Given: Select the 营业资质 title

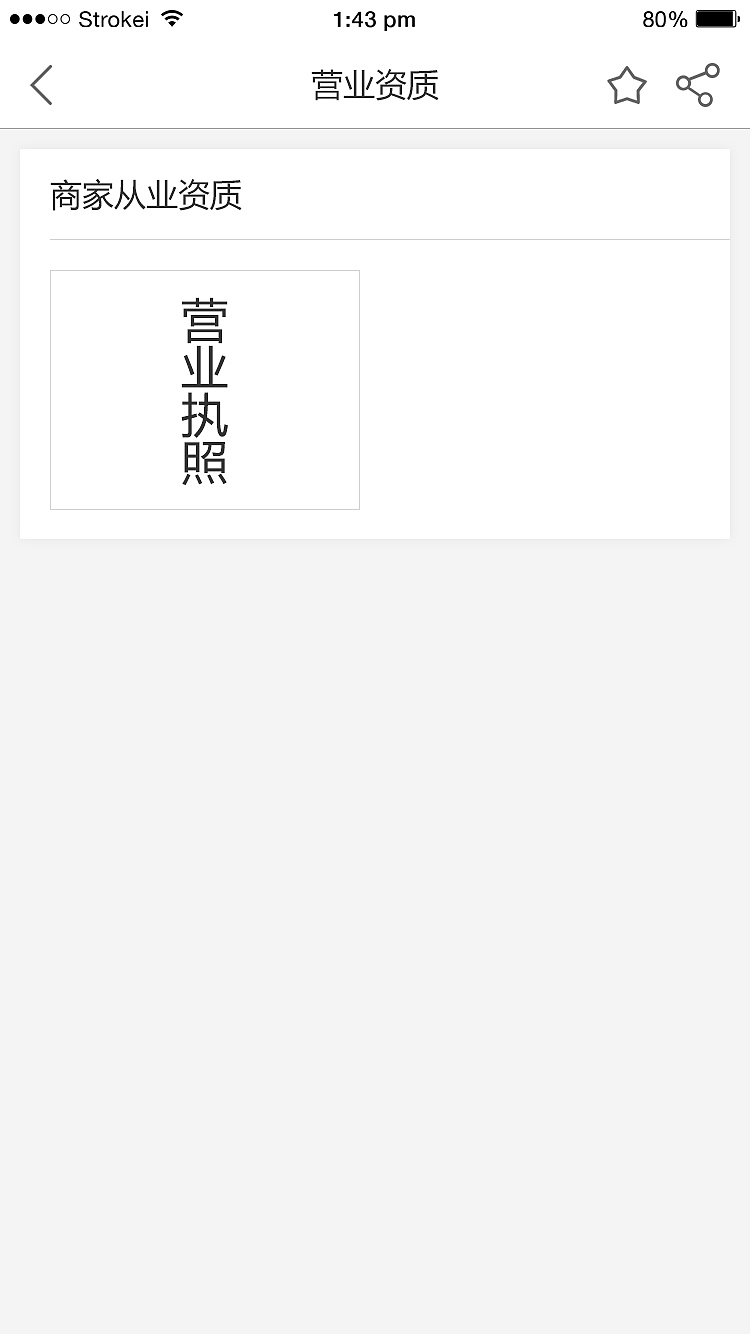Looking at the screenshot, I should click(375, 85).
